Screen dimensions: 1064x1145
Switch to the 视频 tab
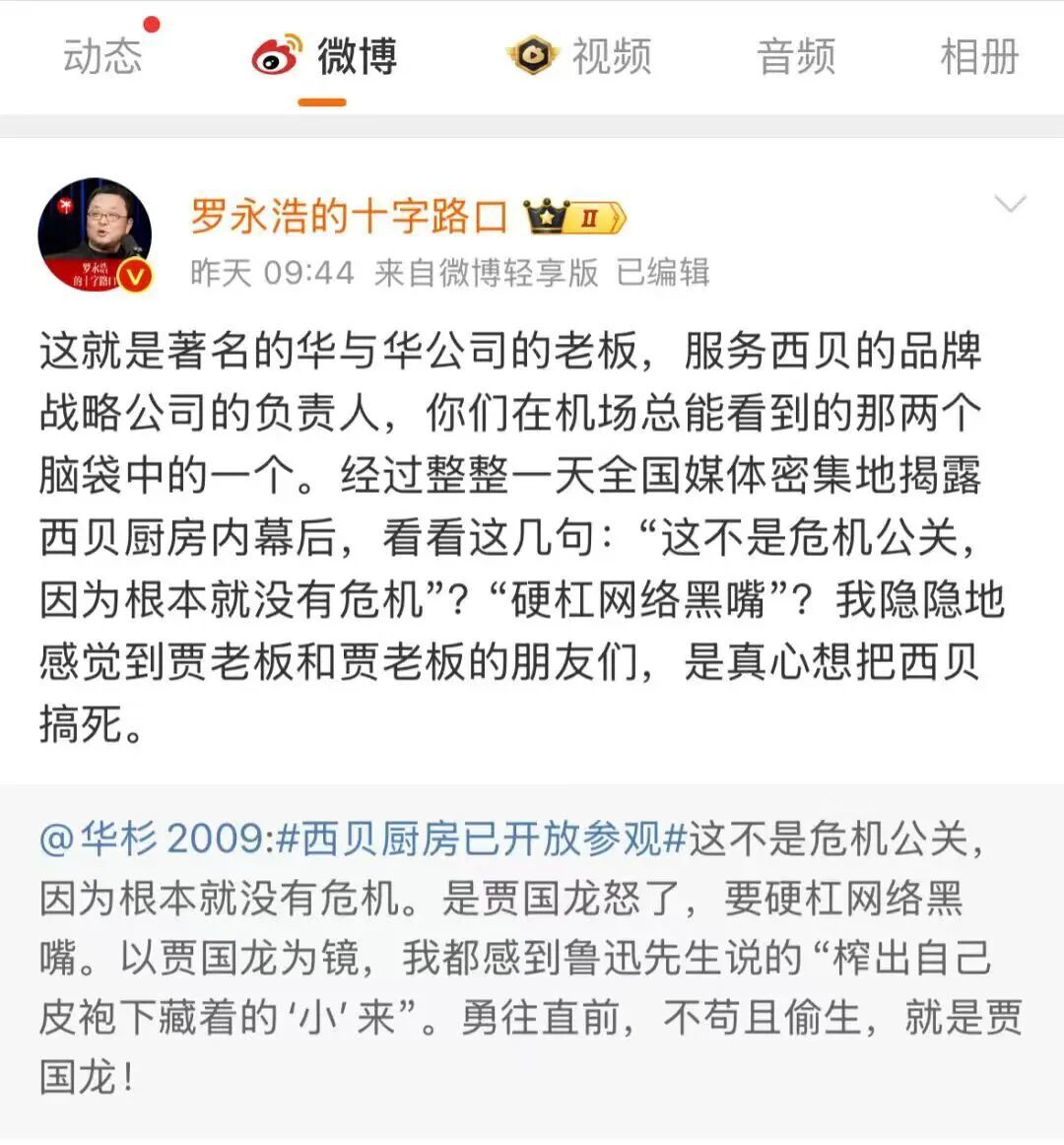580,56
